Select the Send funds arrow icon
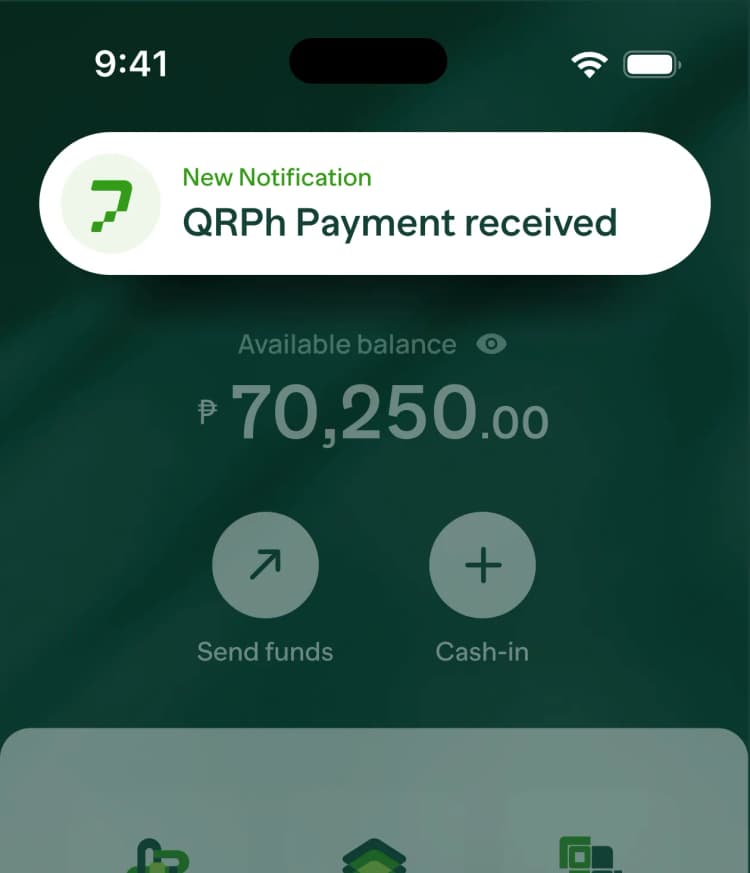The width and height of the screenshot is (750, 873). 265,564
